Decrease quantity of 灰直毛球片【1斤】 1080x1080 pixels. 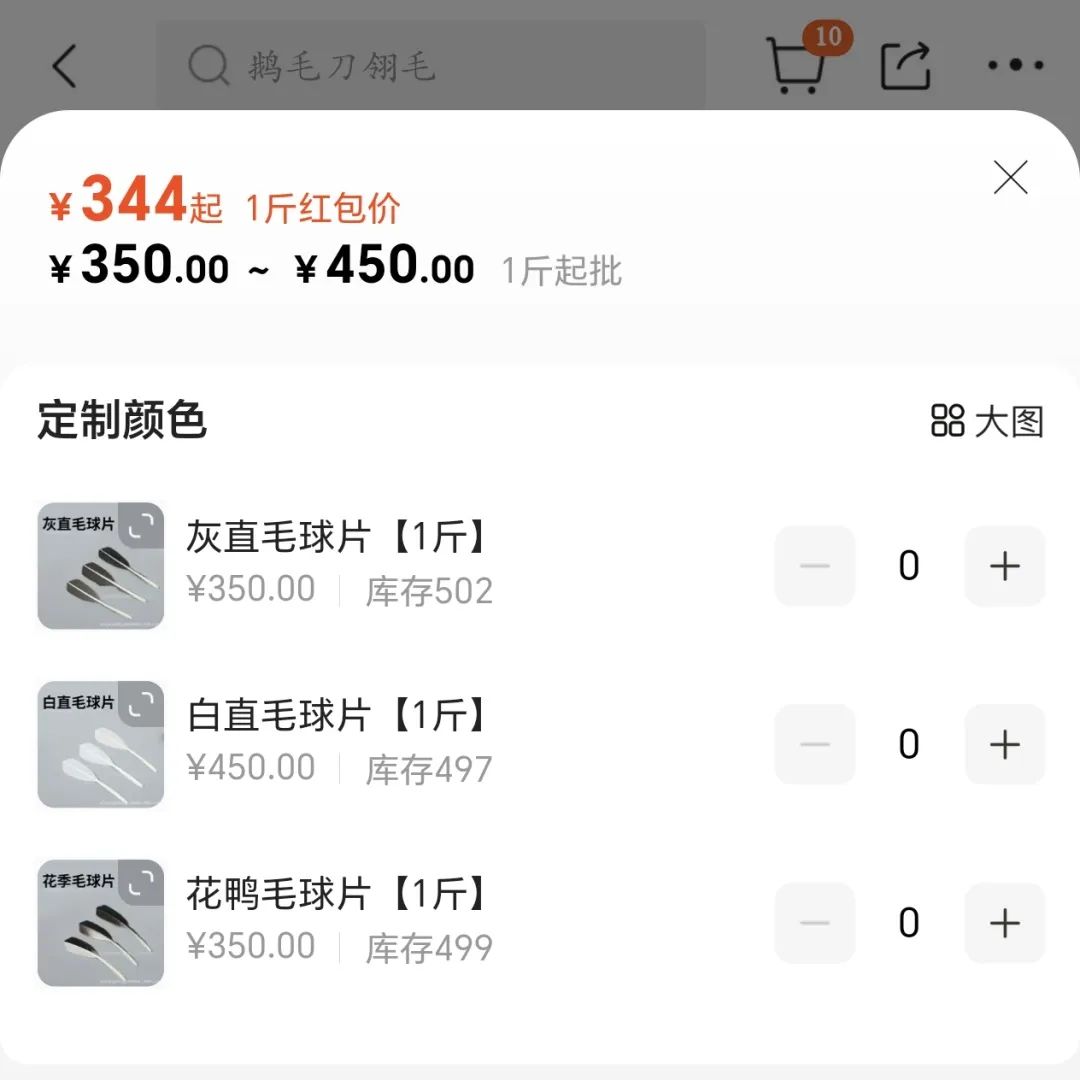pyautogui.click(x=815, y=566)
